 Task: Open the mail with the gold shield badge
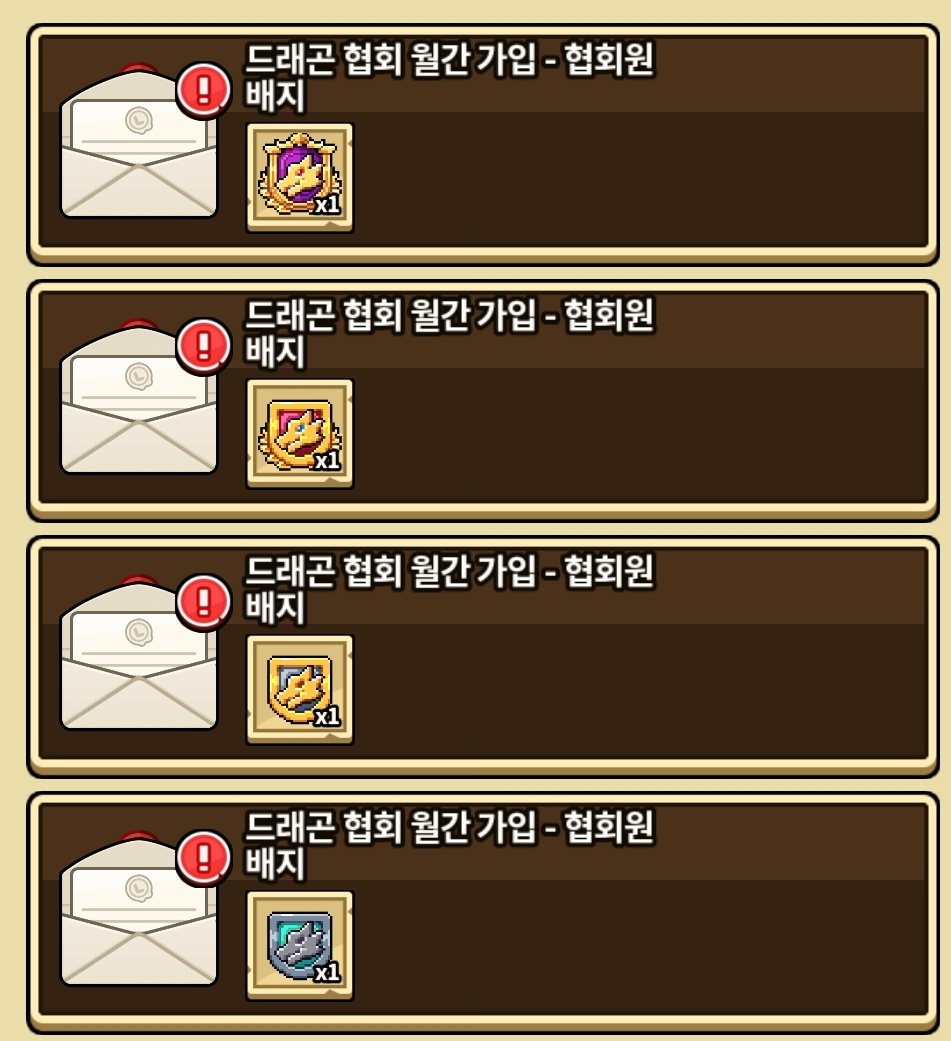point(139,661)
